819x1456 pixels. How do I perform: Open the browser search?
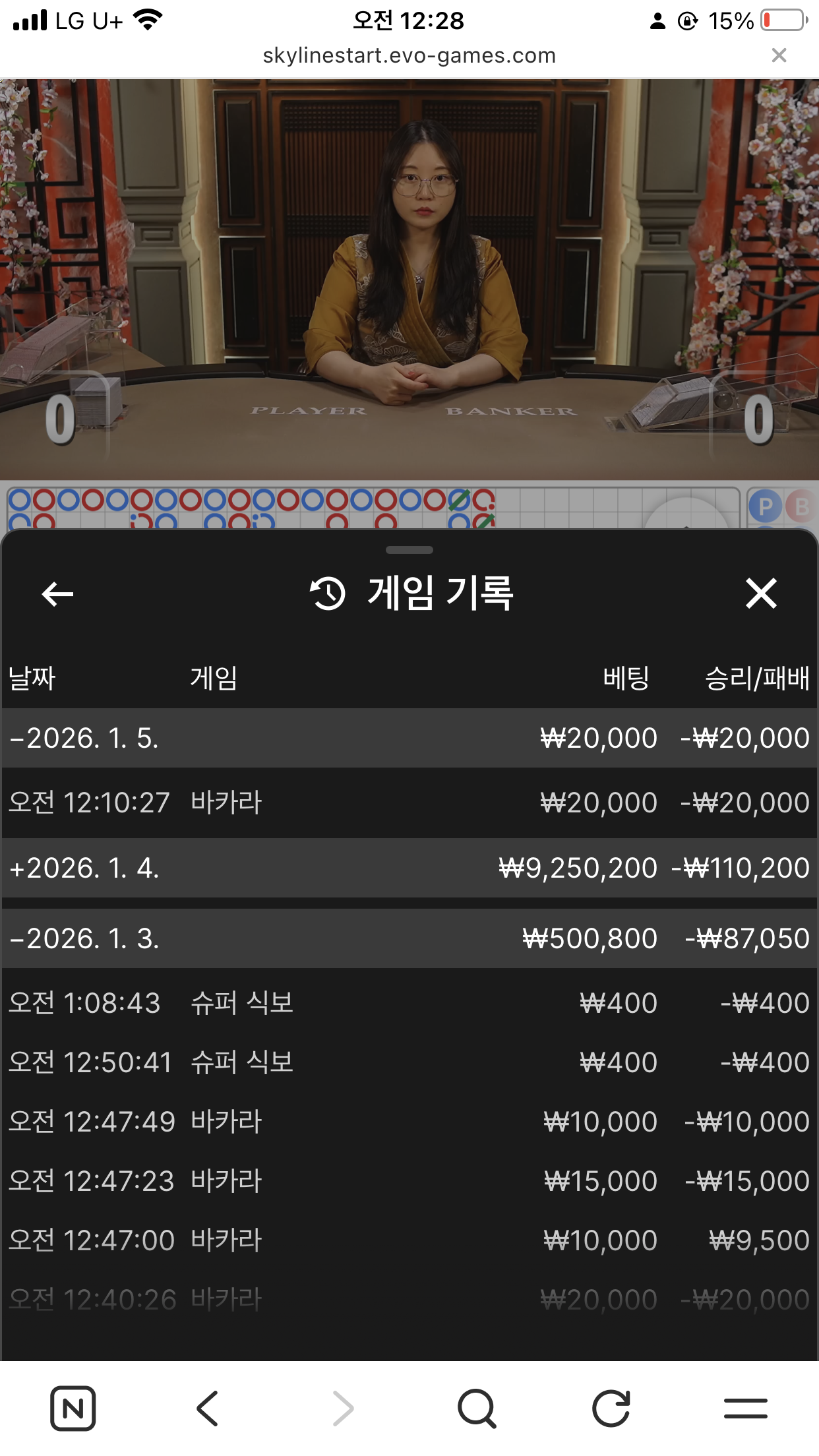click(x=476, y=1409)
